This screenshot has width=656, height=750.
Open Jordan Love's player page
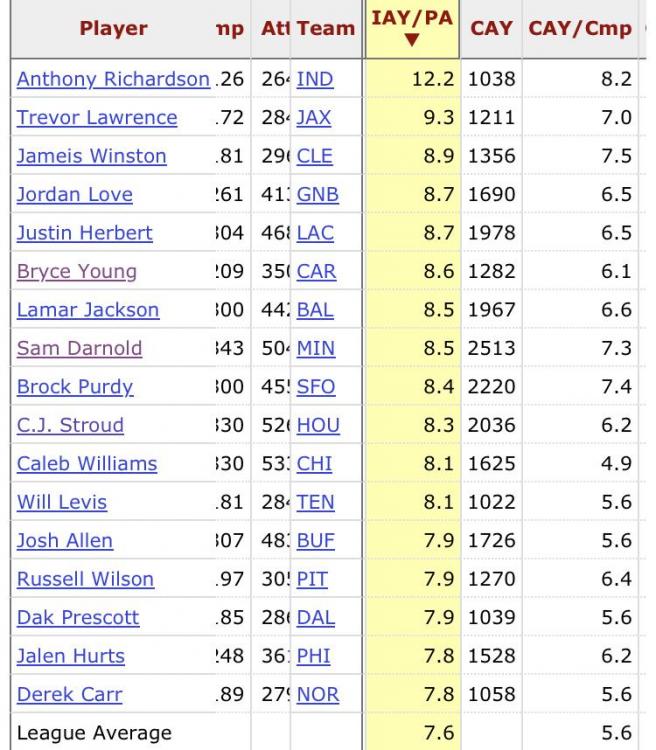75,195
